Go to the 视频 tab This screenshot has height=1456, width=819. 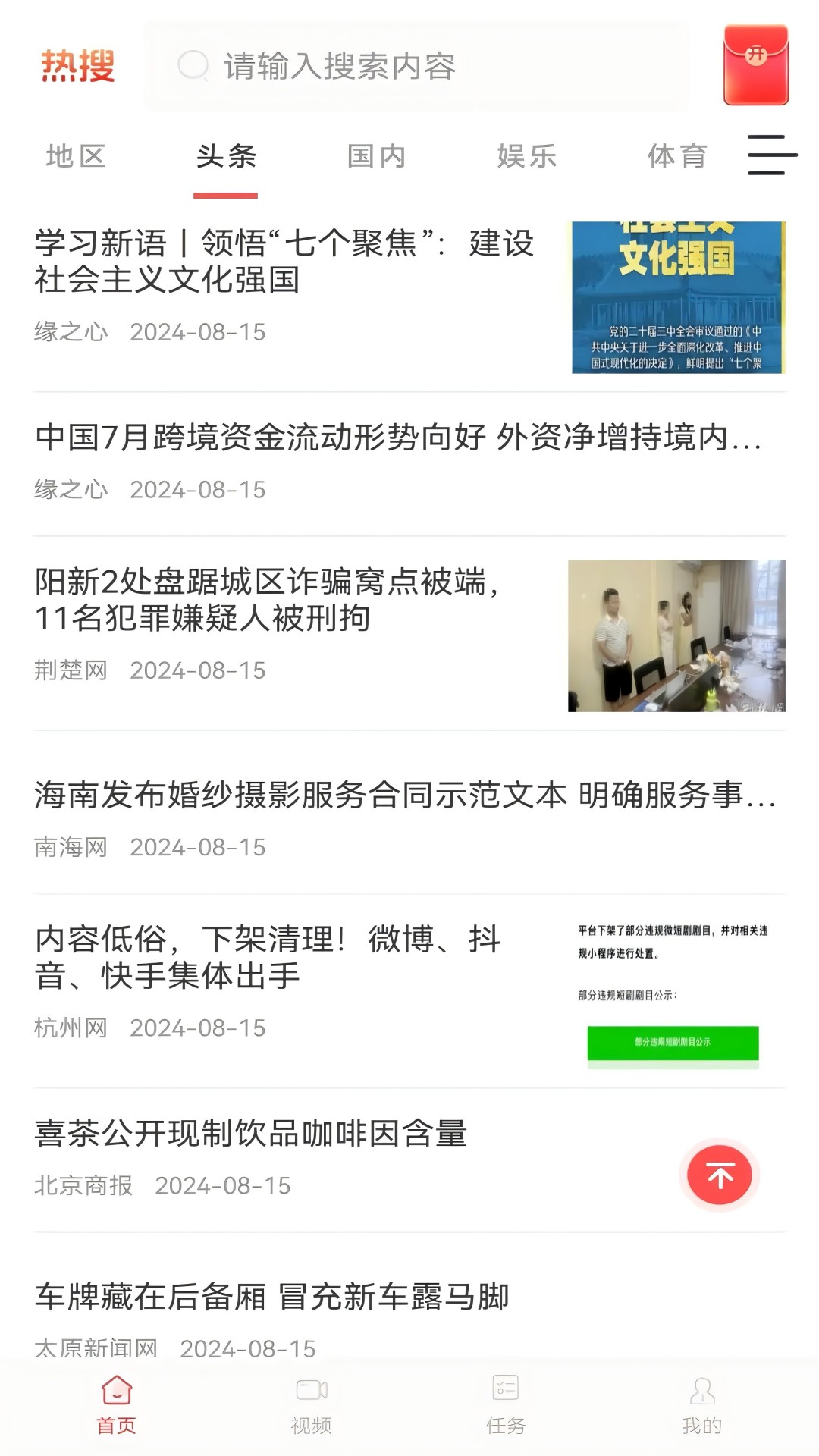311,1404
